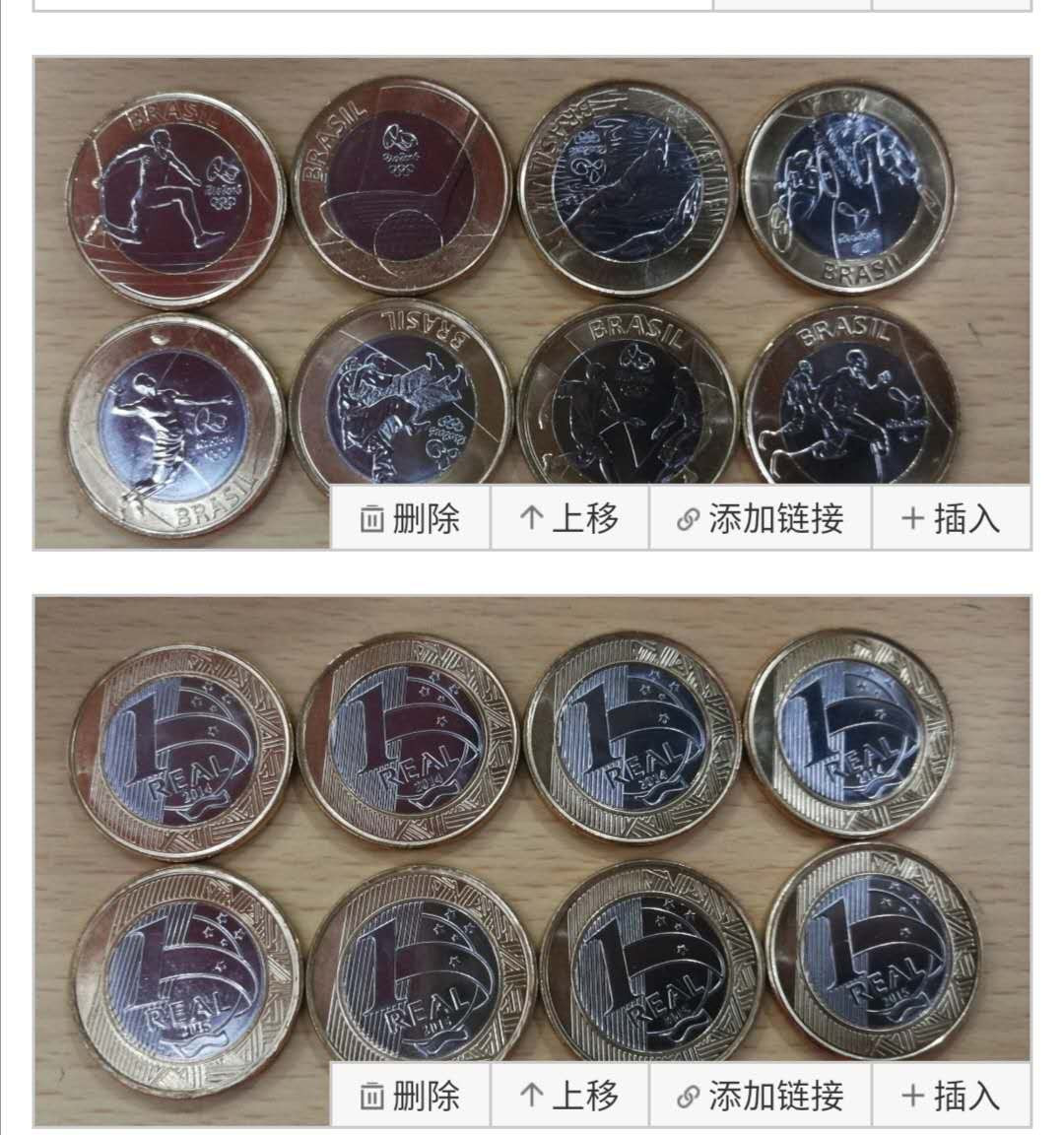The image size is (1064, 1135).
Task: Delete the 1 Real coins photo with 删除
Action: coord(410,1096)
